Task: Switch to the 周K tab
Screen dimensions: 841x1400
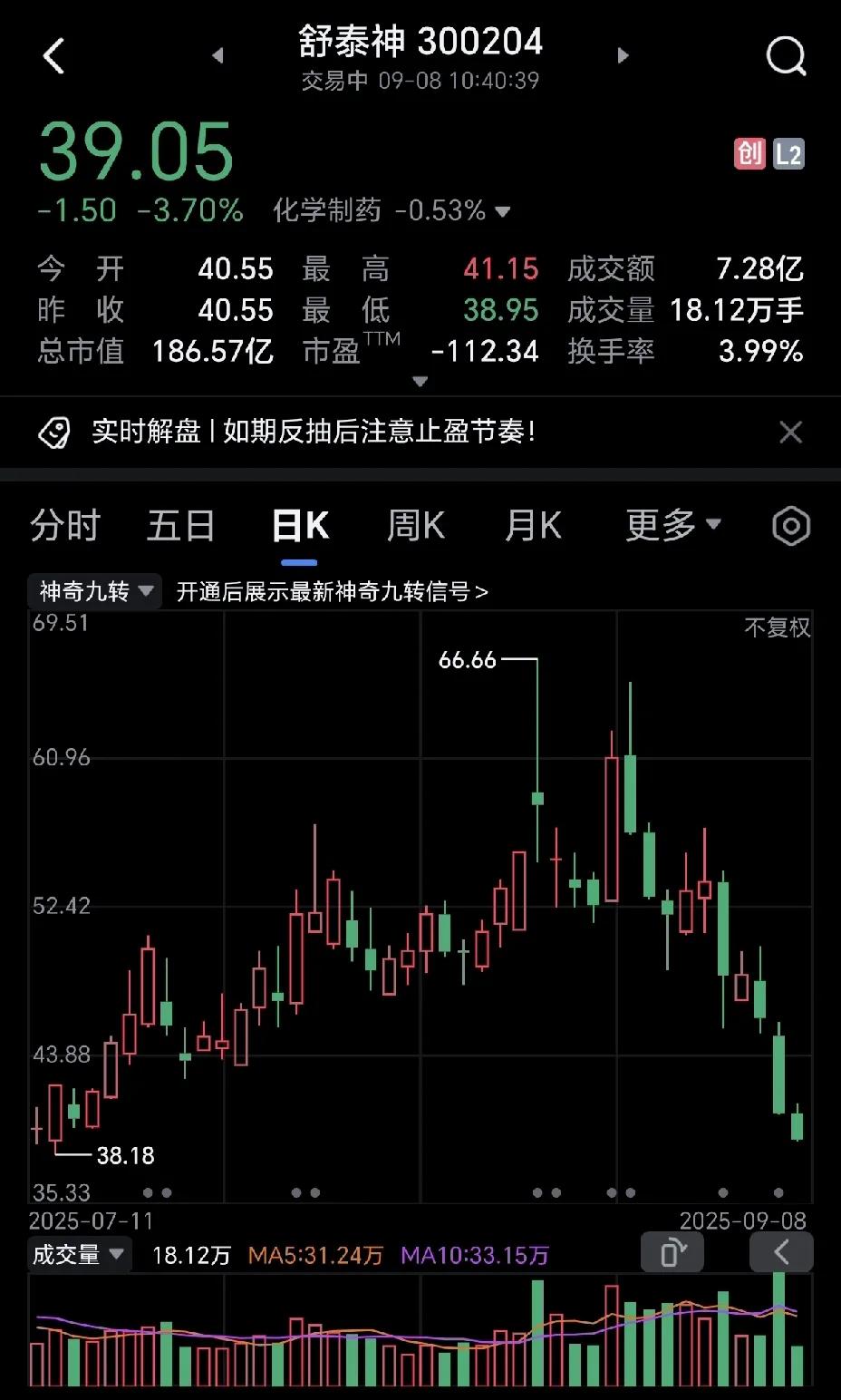Action: coord(416,525)
